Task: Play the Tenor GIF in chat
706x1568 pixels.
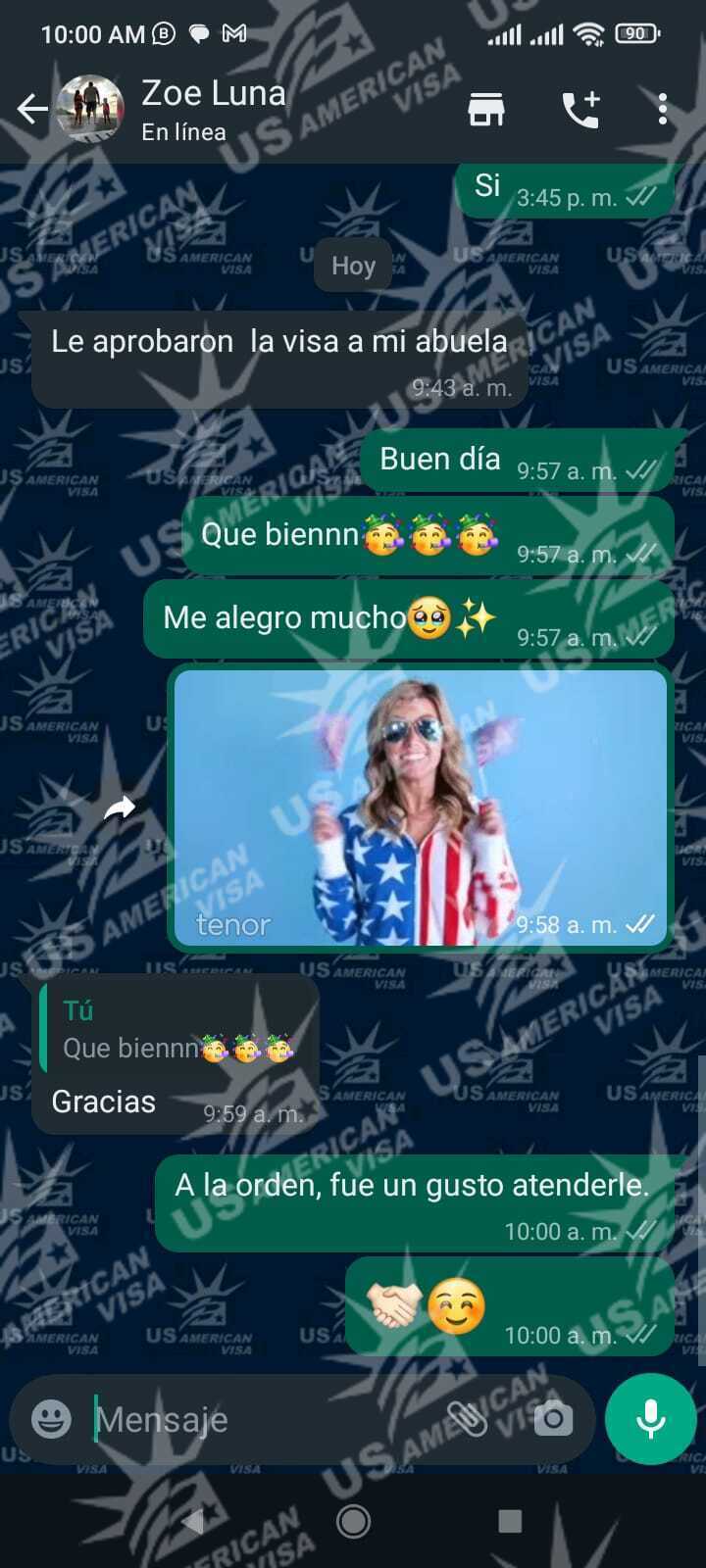Action: pos(421,808)
